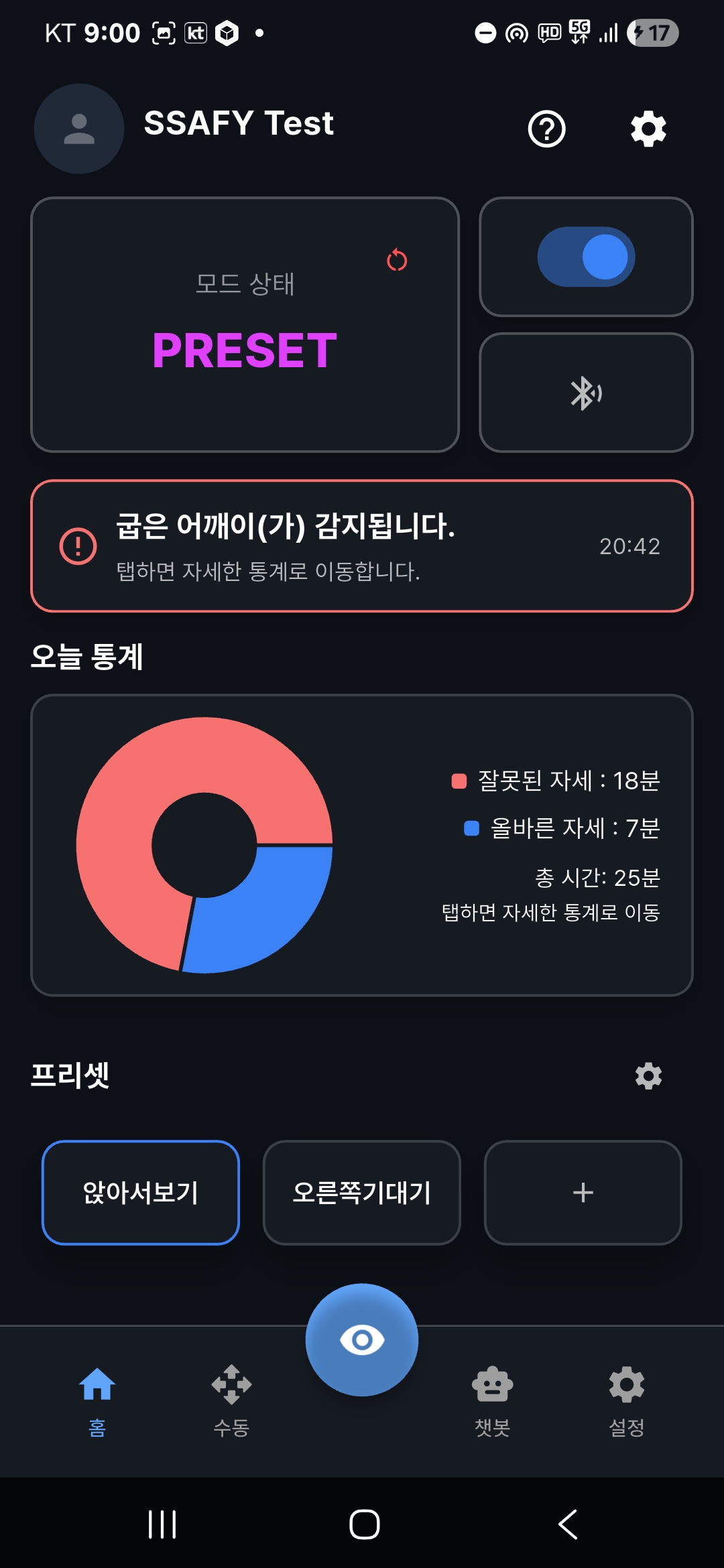
Task: Tap the profile avatar next to SSAFY Test
Action: coord(78,129)
